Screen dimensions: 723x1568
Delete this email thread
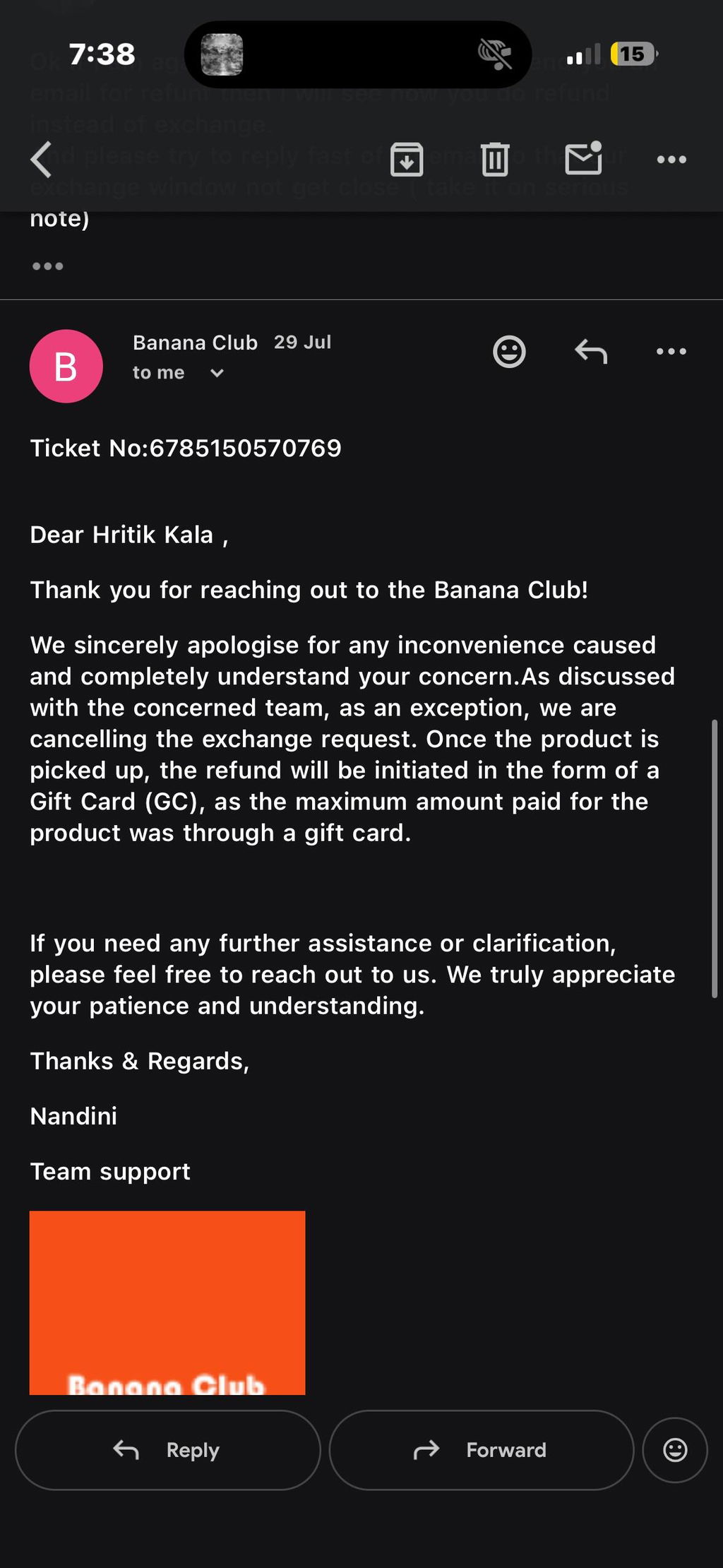pyautogui.click(x=495, y=160)
